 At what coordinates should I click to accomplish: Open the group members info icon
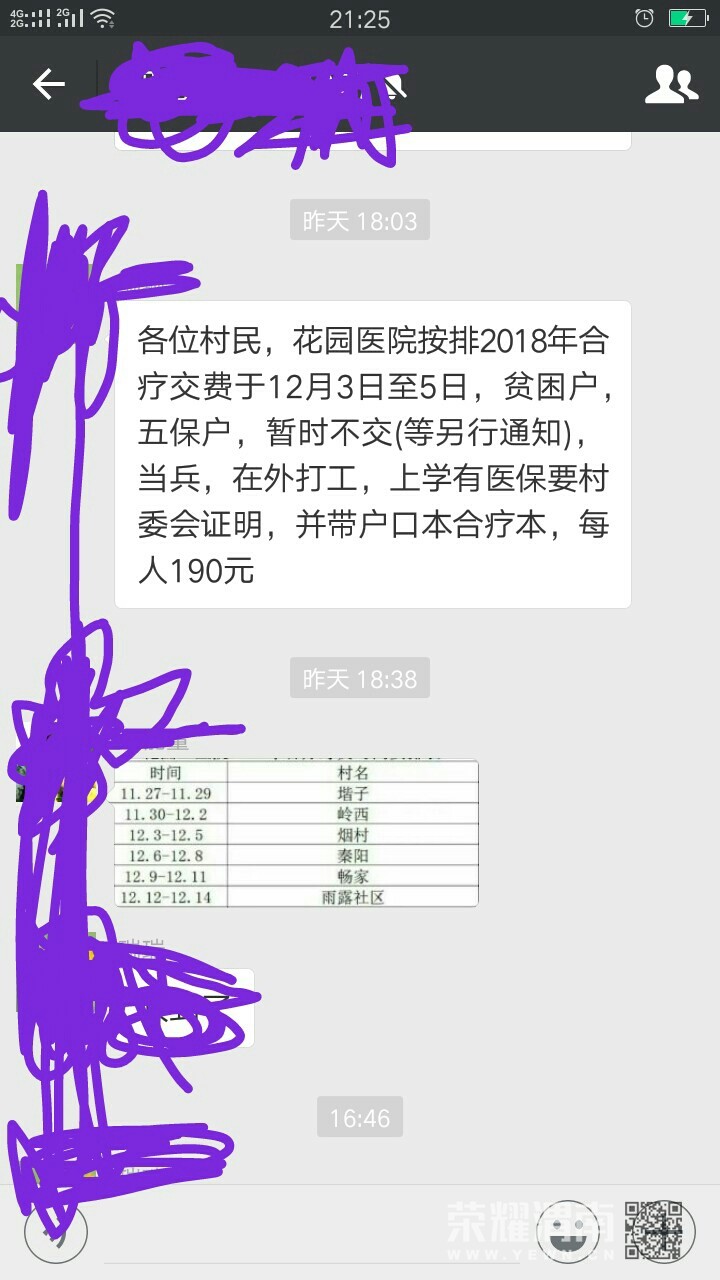tap(671, 85)
